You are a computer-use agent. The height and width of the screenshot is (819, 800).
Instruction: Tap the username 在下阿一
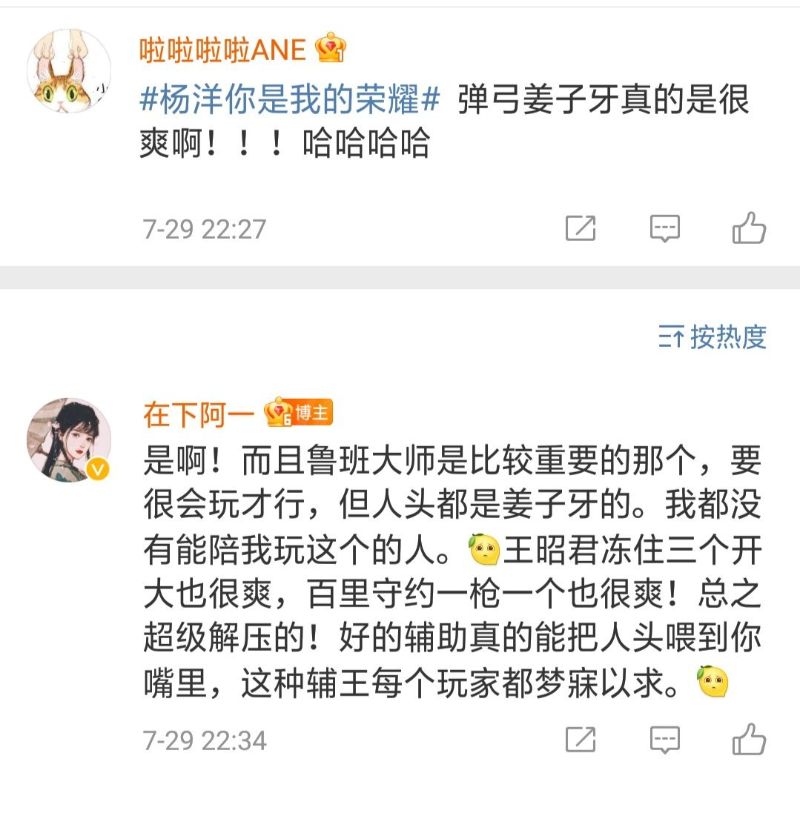(199, 413)
